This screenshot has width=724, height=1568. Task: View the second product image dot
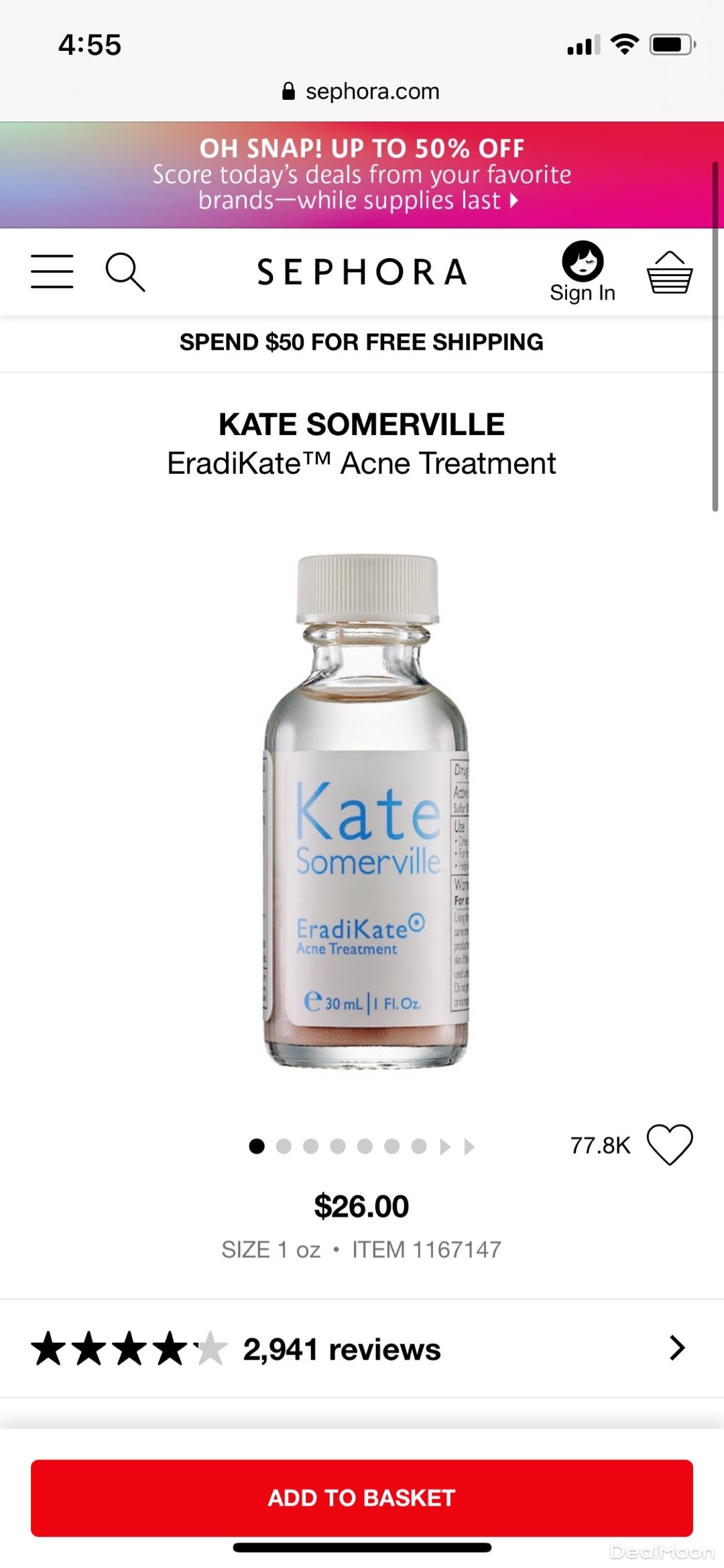[x=284, y=1146]
